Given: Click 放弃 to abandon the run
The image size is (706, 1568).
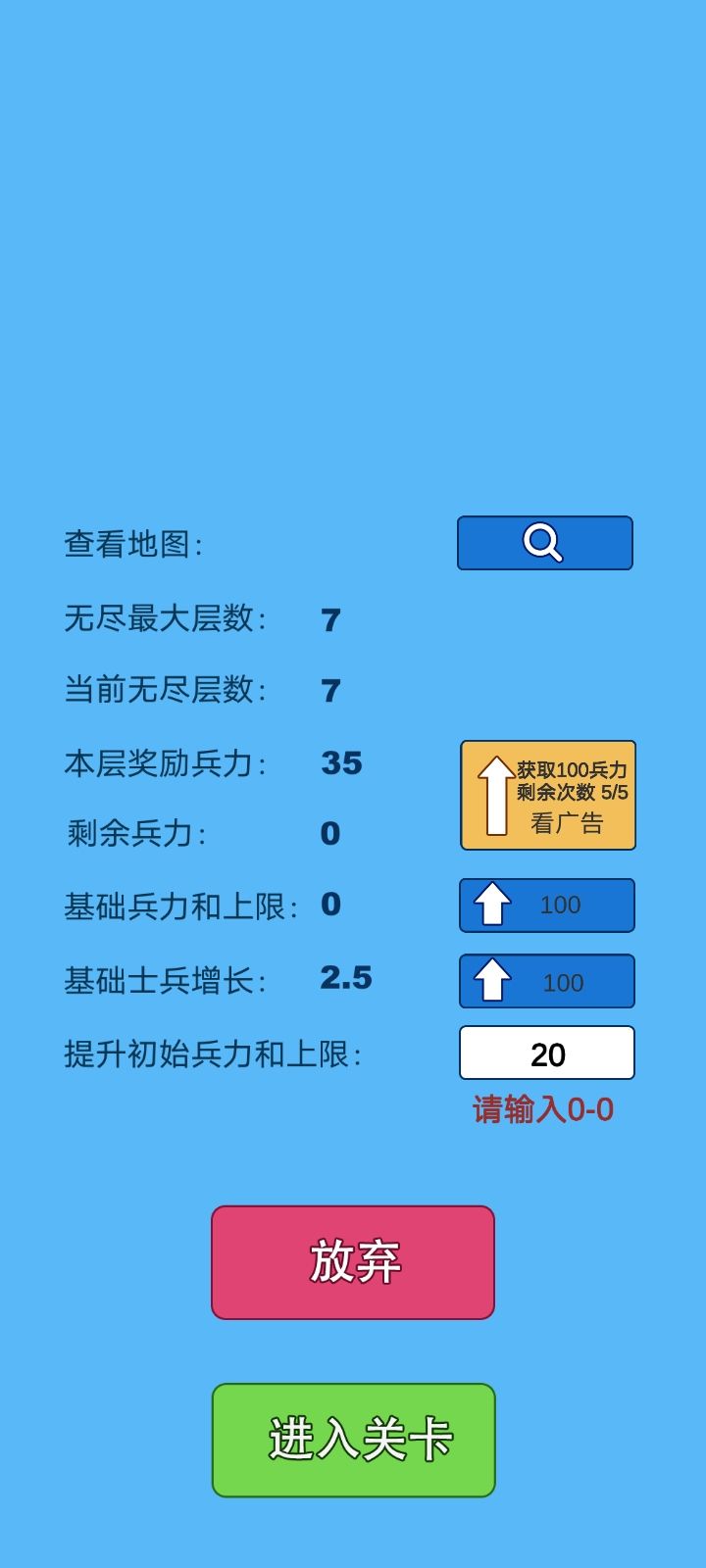Looking at the screenshot, I should click(x=352, y=1264).
